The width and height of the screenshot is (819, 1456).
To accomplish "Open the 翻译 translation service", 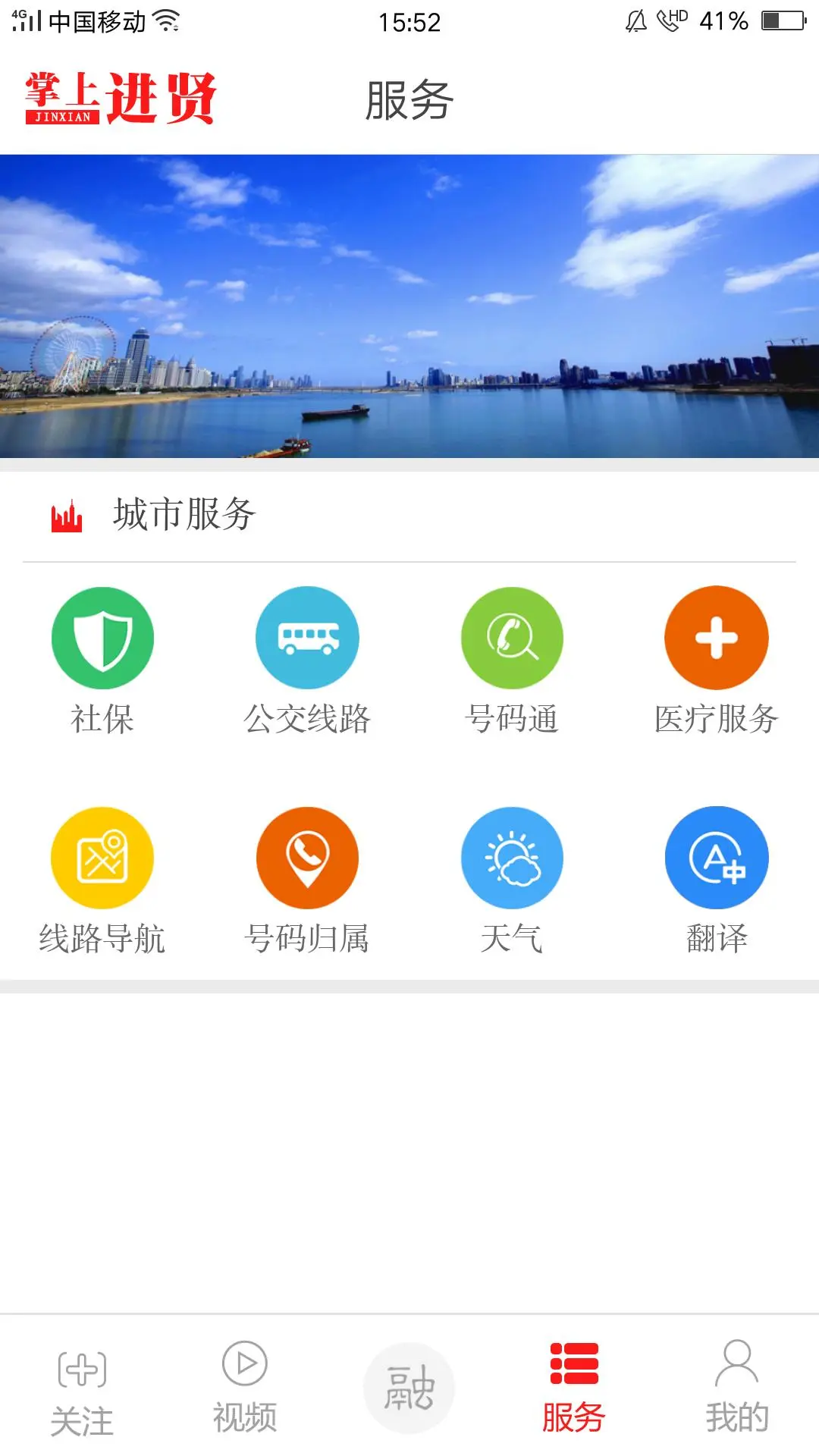I will point(716,857).
